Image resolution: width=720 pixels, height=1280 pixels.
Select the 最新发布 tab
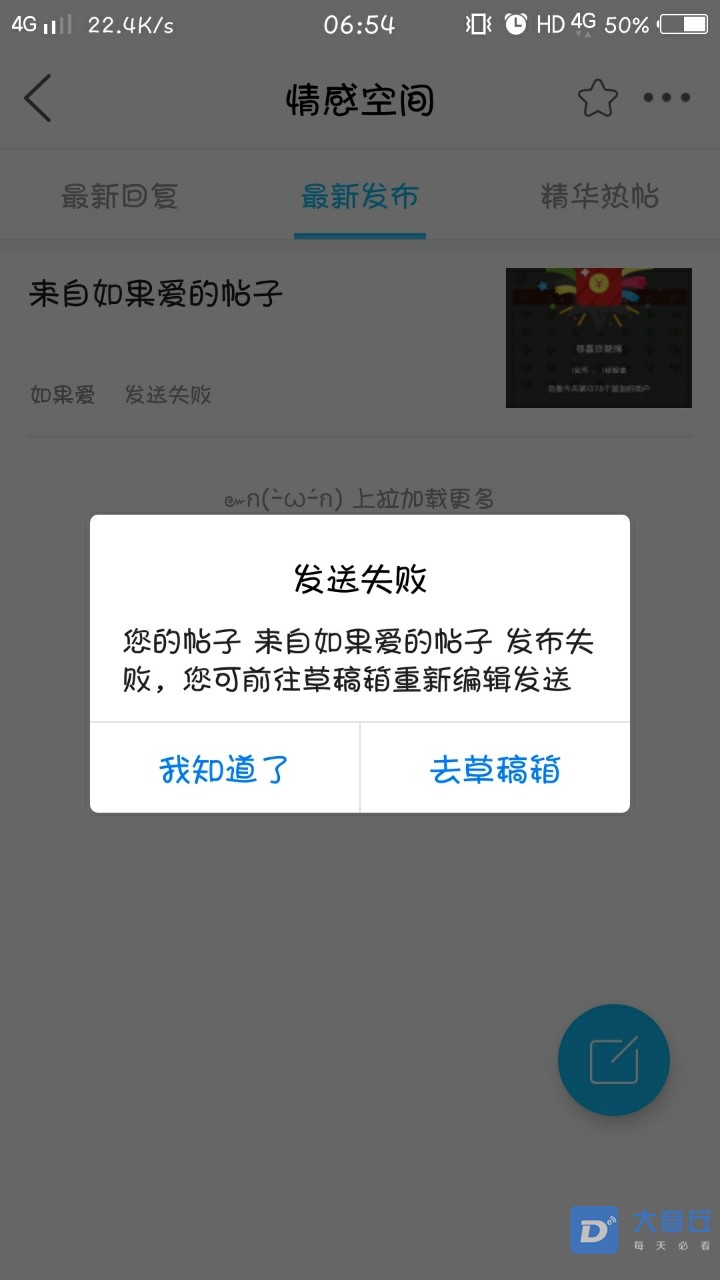click(x=360, y=196)
